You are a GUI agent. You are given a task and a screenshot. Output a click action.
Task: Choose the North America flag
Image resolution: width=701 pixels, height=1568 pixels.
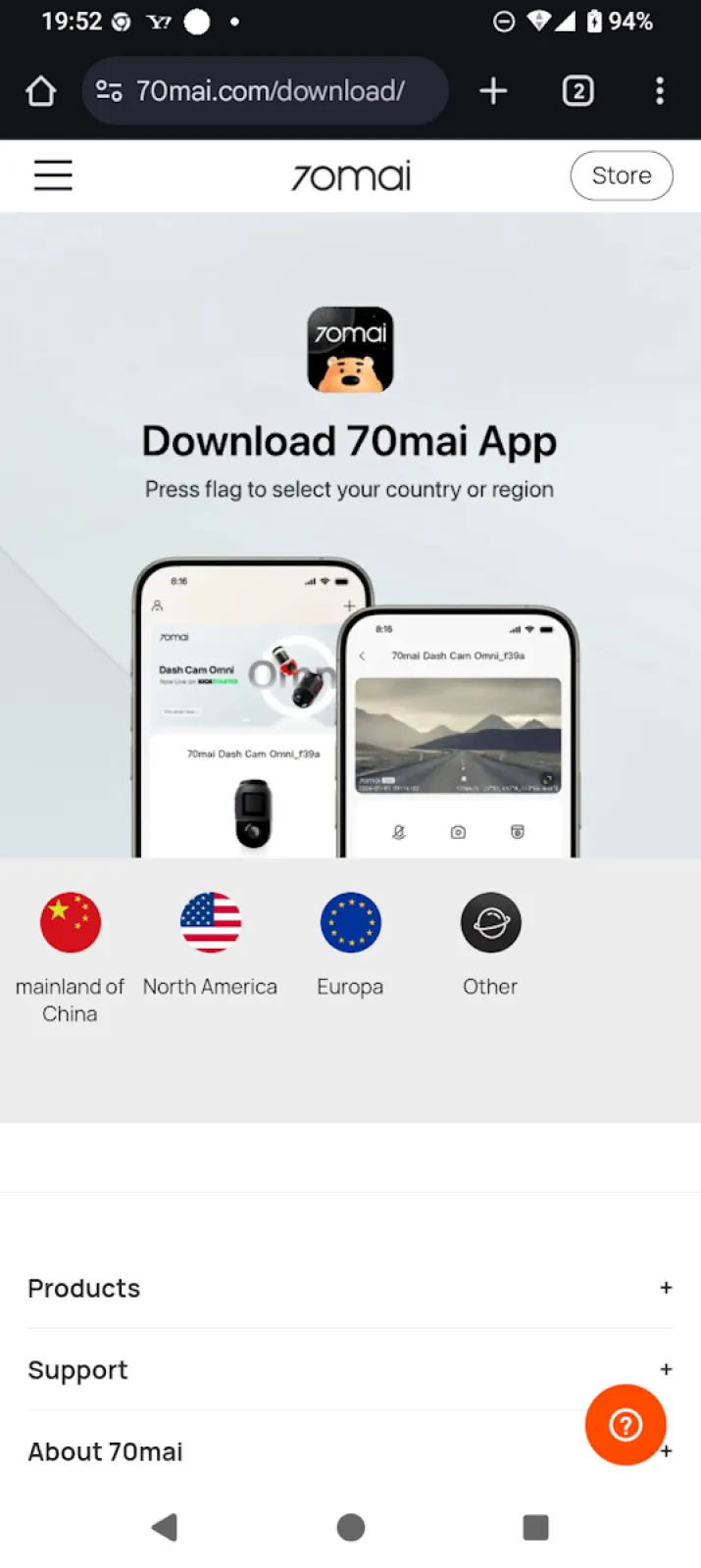[x=210, y=922]
